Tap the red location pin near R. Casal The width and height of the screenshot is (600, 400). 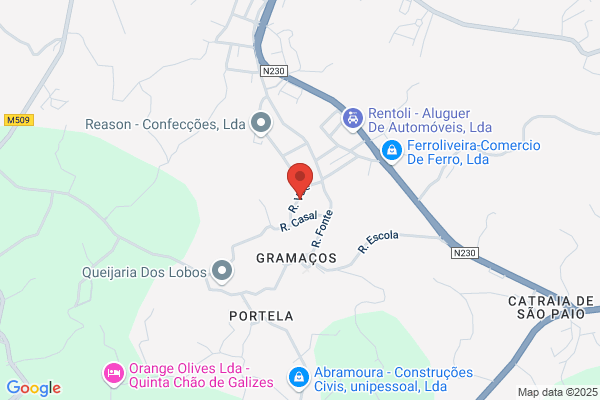300,180
